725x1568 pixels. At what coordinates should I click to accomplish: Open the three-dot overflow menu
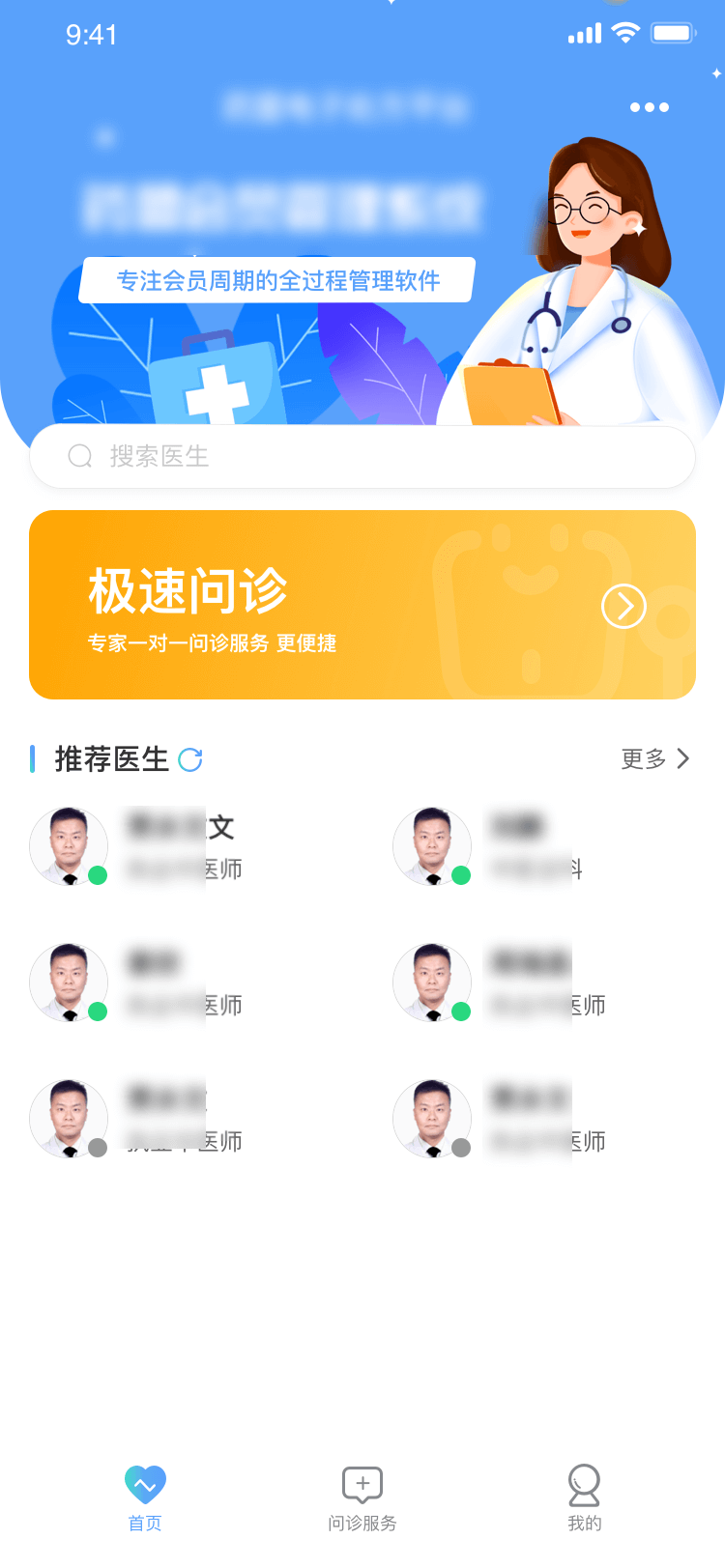coord(649,107)
